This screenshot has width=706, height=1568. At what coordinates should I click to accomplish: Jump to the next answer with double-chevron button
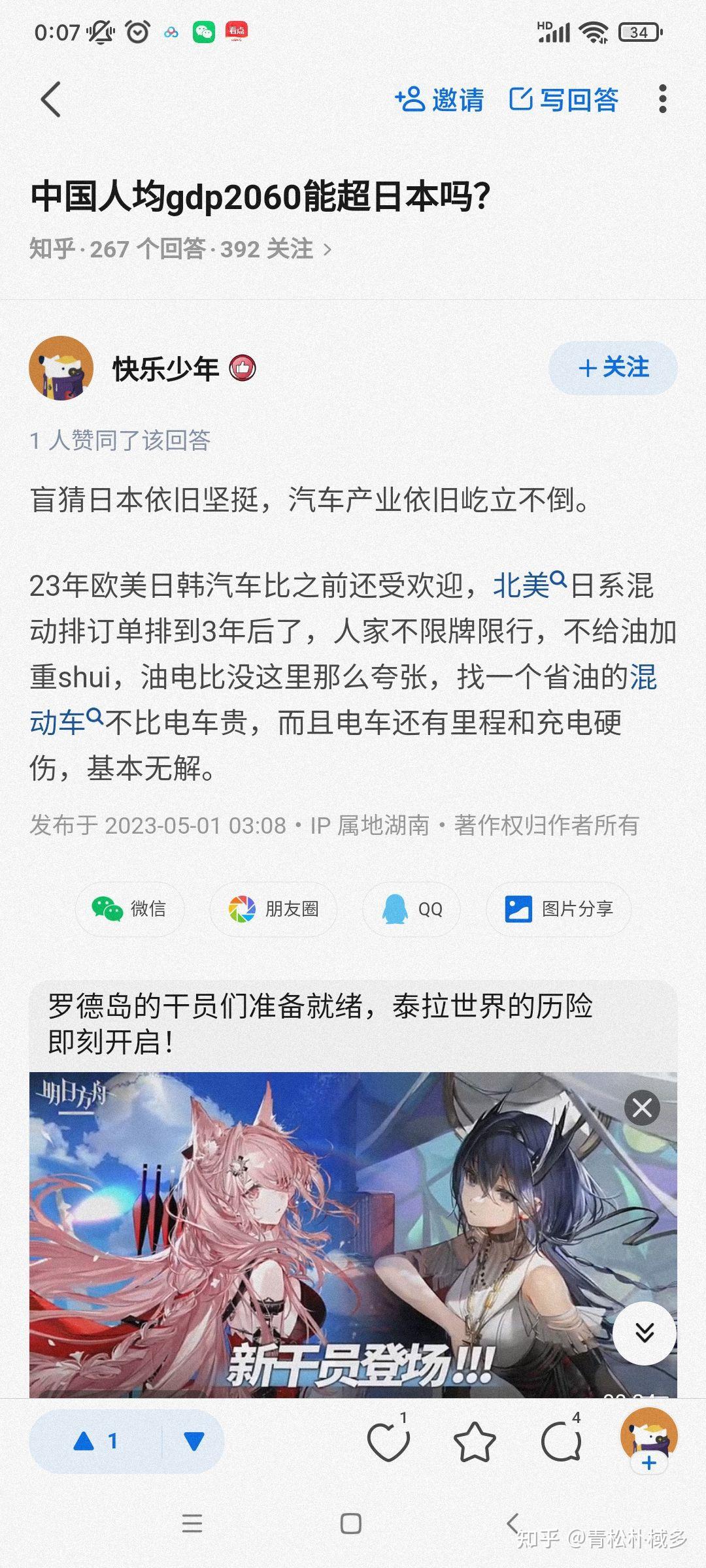(645, 1333)
